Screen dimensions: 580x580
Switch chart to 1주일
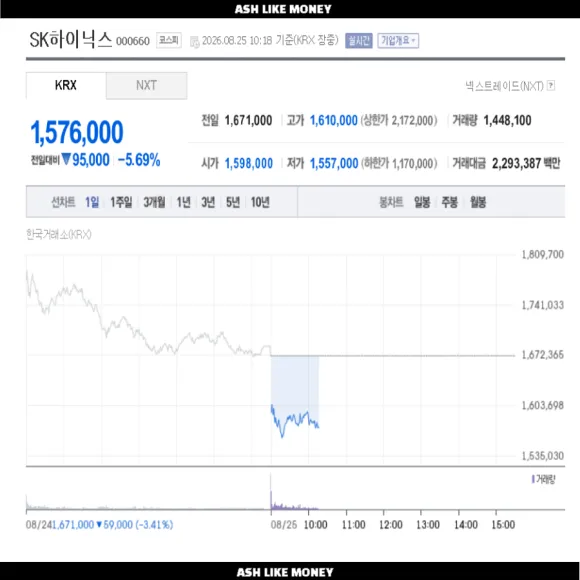[x=121, y=202]
